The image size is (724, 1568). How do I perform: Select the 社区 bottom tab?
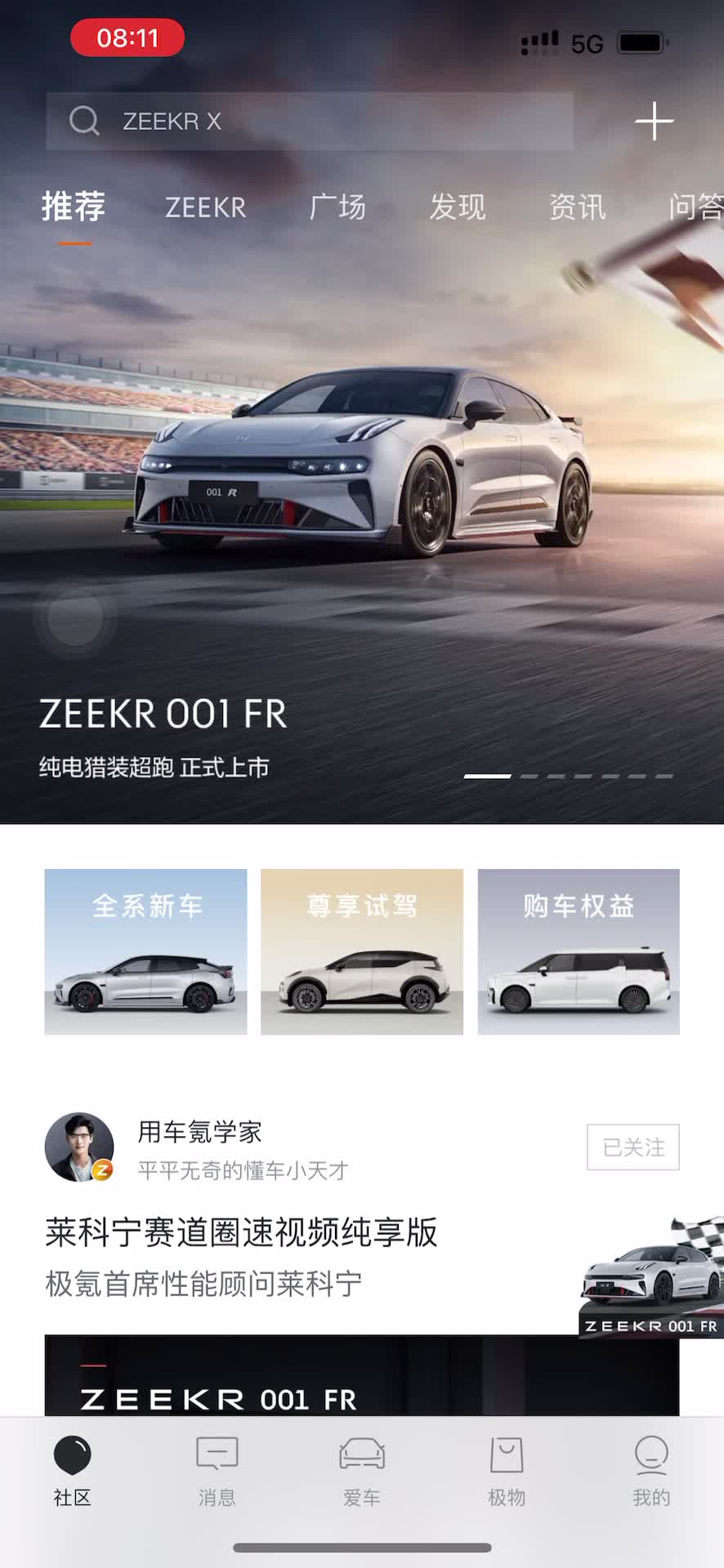click(x=72, y=1471)
